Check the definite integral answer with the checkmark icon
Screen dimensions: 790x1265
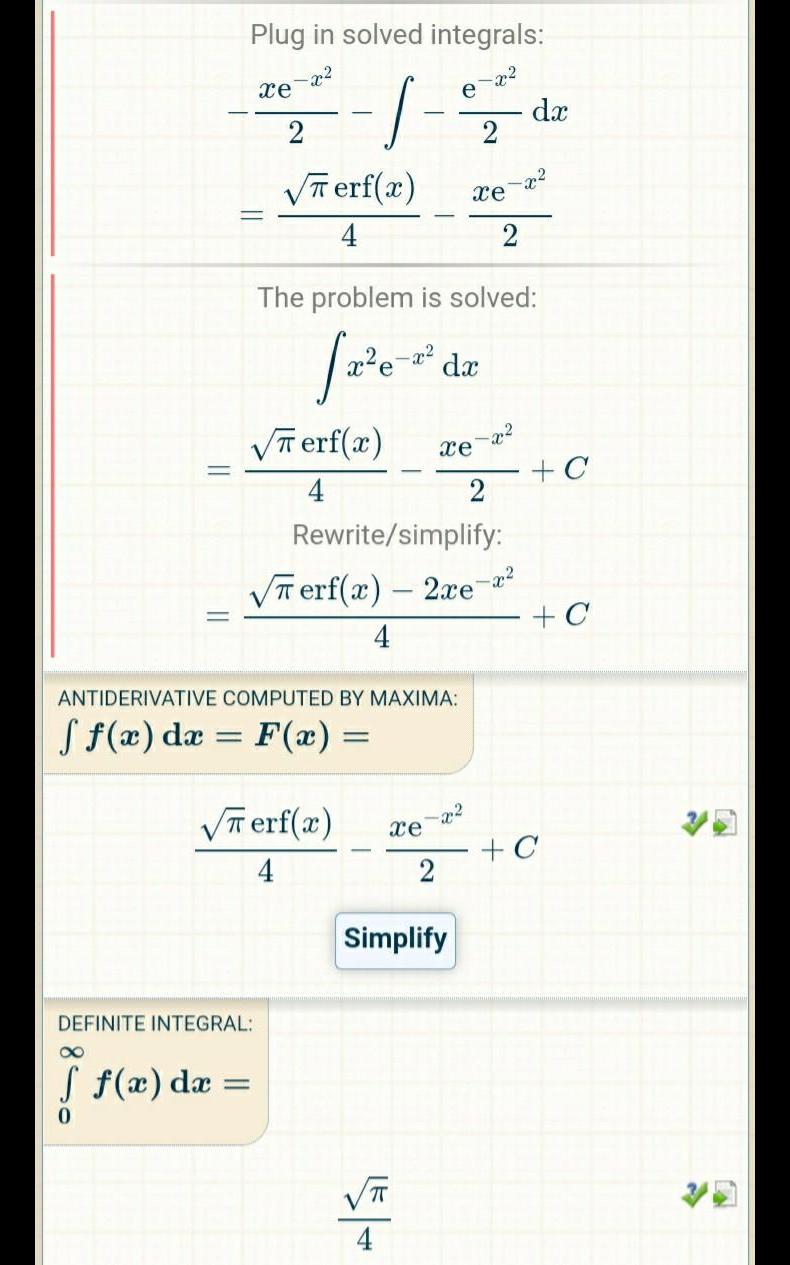click(x=694, y=1193)
